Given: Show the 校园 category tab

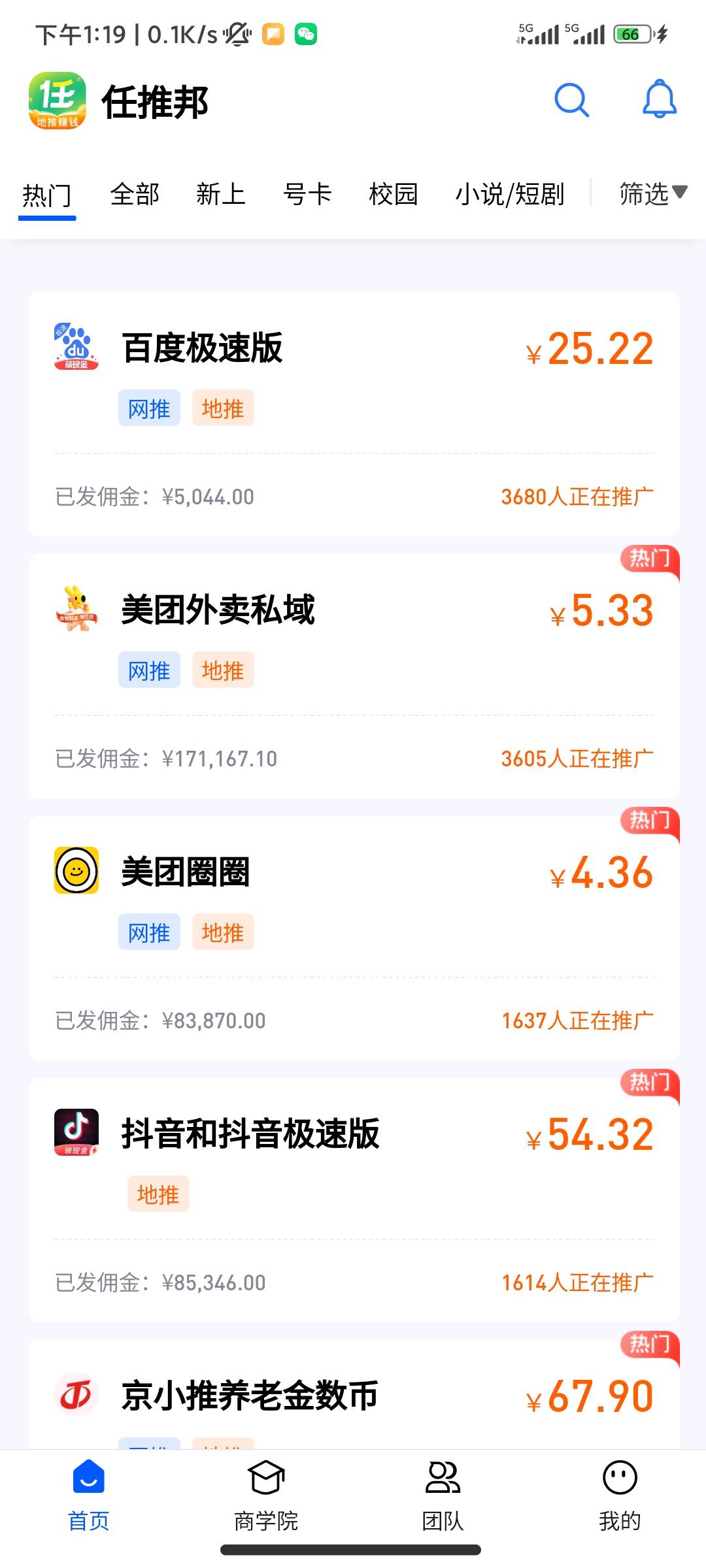Looking at the screenshot, I should coord(393,195).
